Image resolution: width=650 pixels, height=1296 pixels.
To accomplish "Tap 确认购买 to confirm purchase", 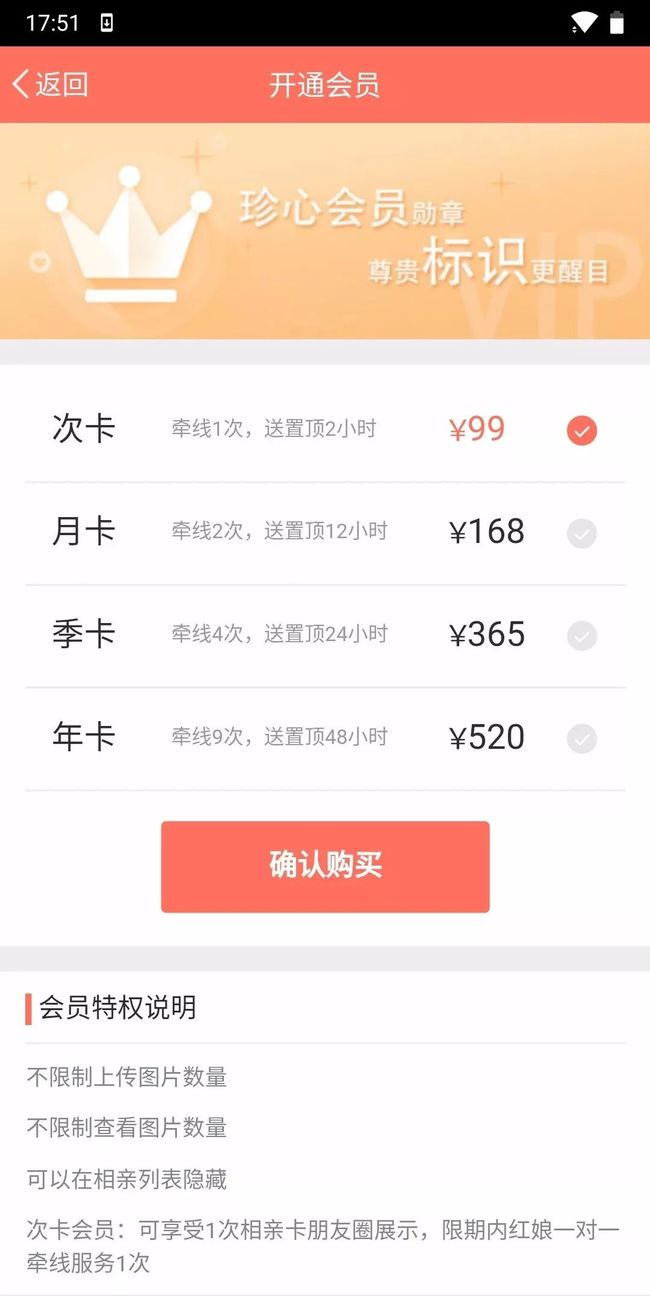I will coord(325,866).
